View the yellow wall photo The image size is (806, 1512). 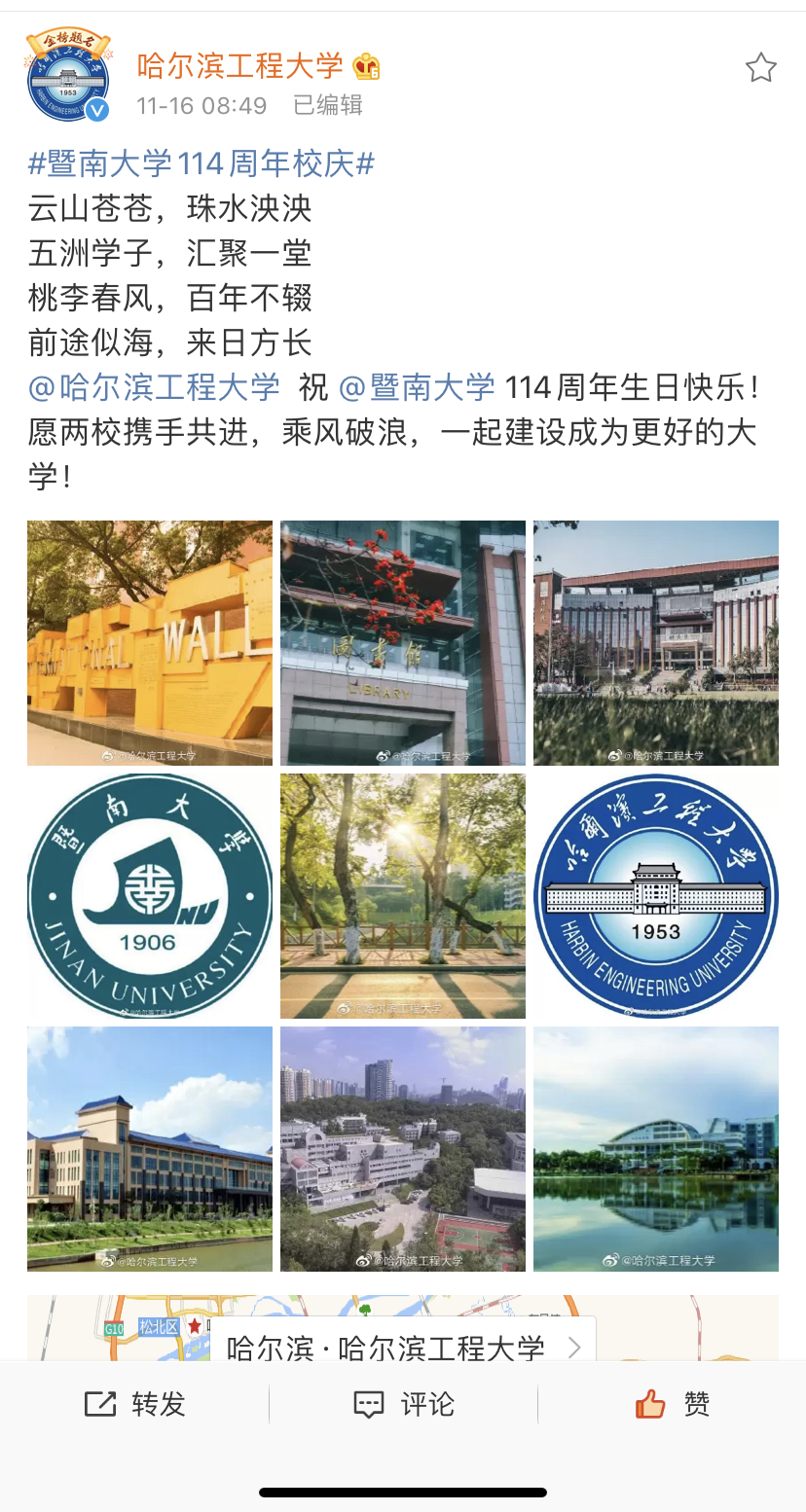(150, 643)
